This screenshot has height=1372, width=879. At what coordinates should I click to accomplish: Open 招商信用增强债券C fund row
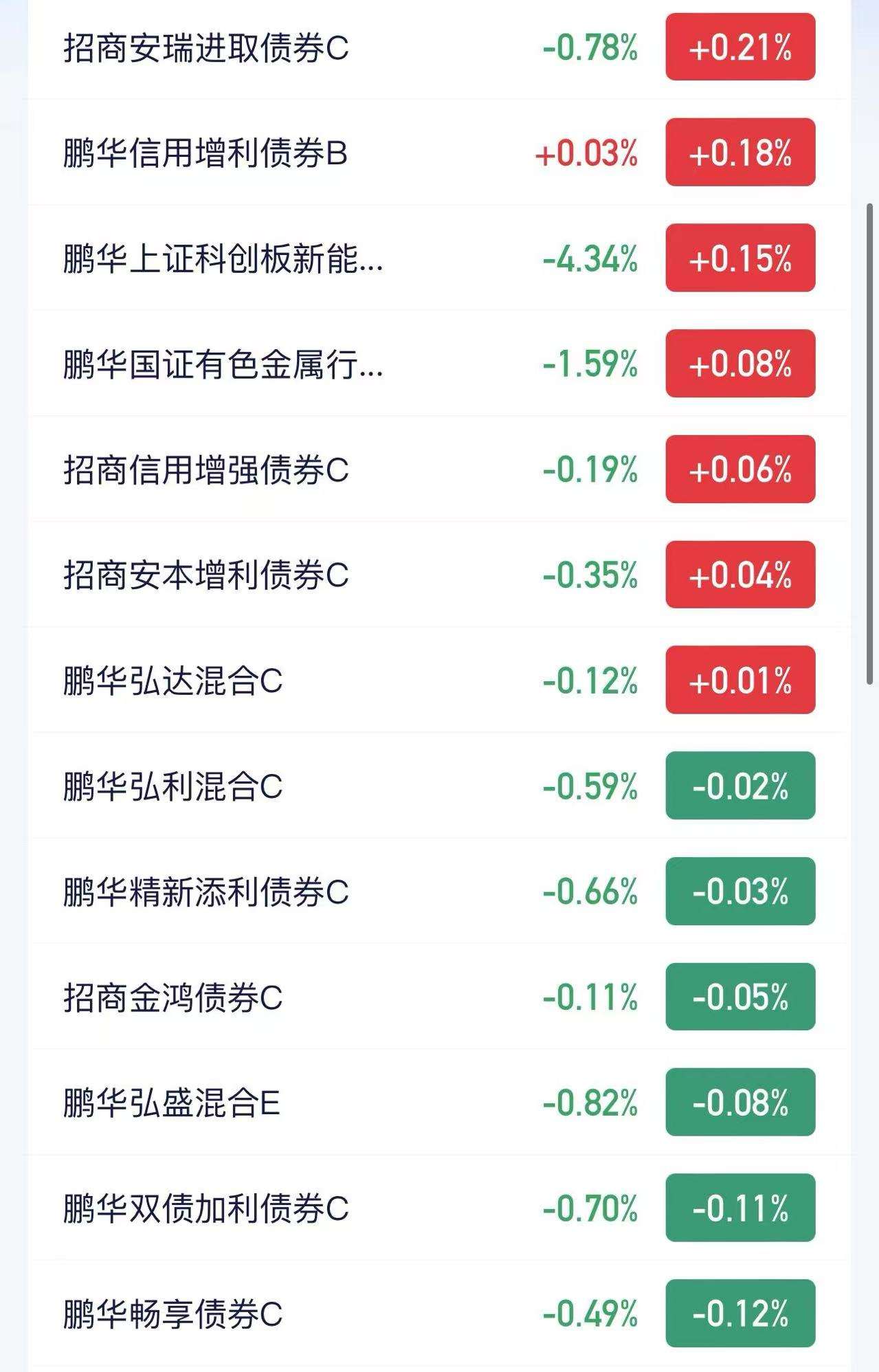click(x=439, y=469)
